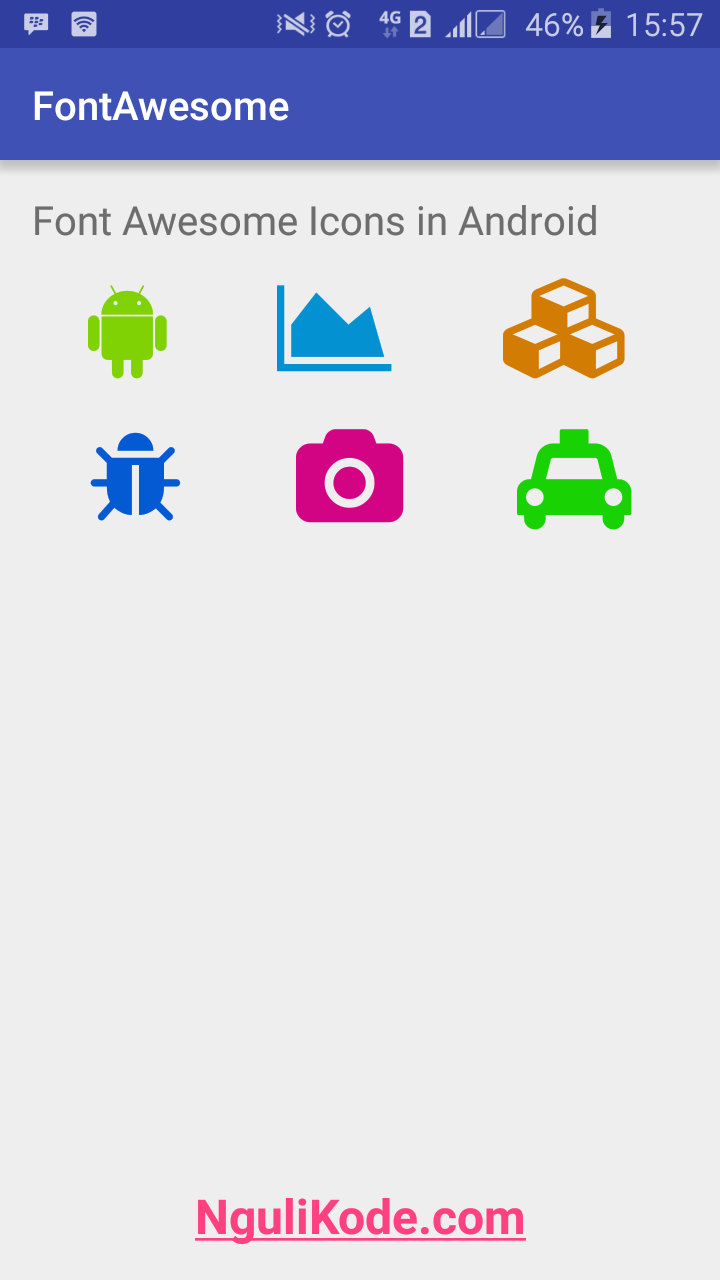The height and width of the screenshot is (1280, 720).
Task: Select the blue bug icon
Action: coord(136,476)
